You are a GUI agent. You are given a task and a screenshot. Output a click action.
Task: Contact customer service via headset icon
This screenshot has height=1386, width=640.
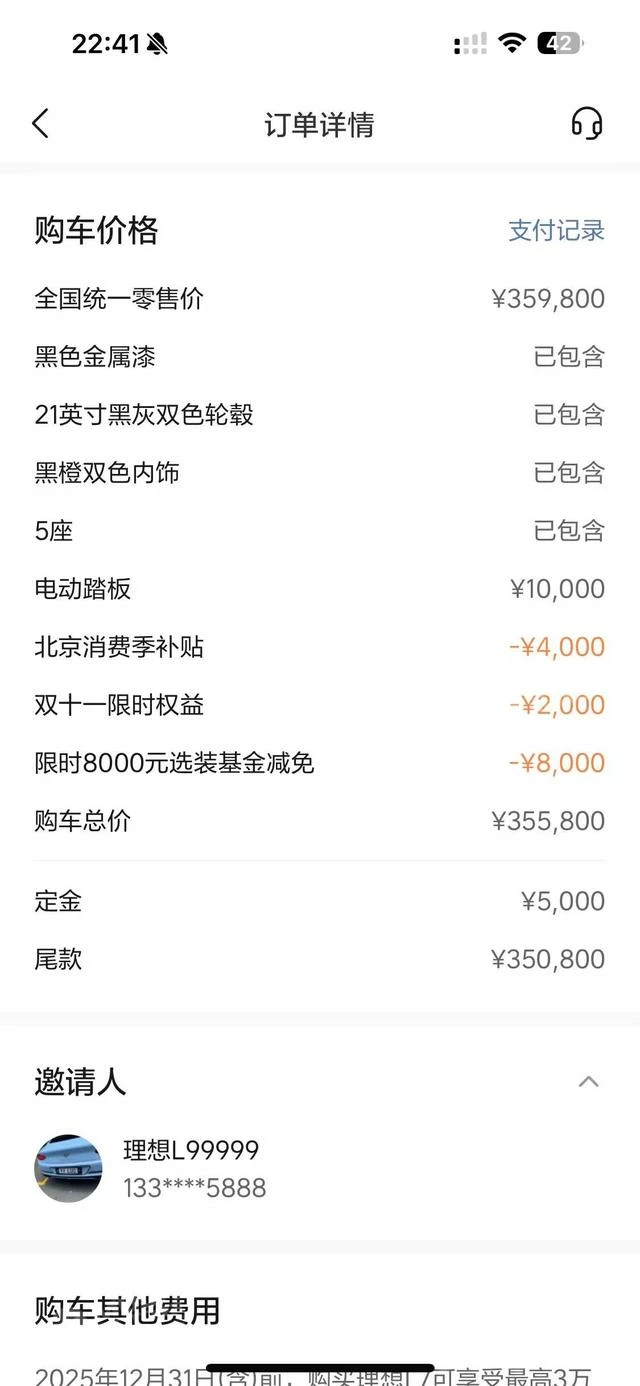click(x=587, y=124)
